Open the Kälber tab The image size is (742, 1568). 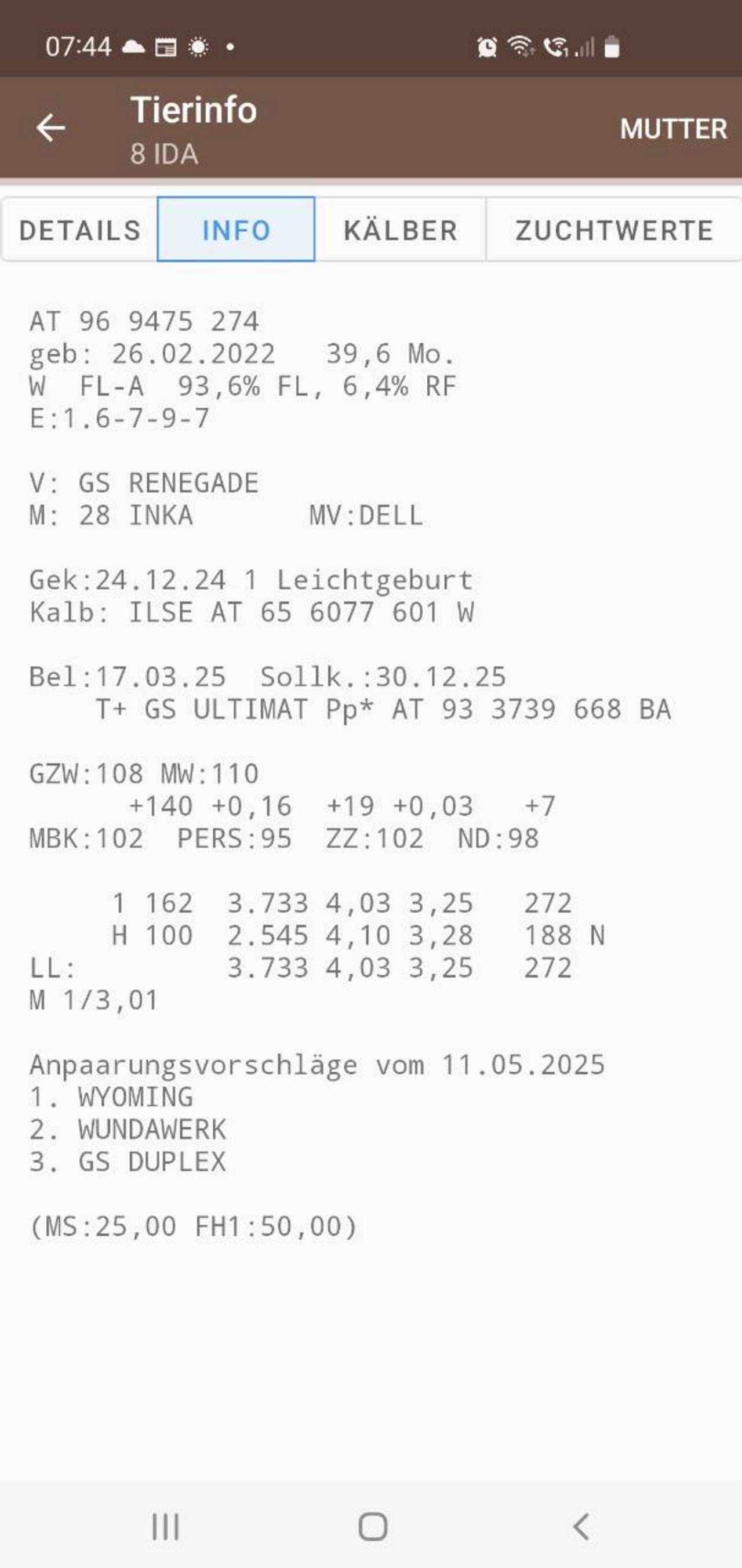click(x=400, y=230)
